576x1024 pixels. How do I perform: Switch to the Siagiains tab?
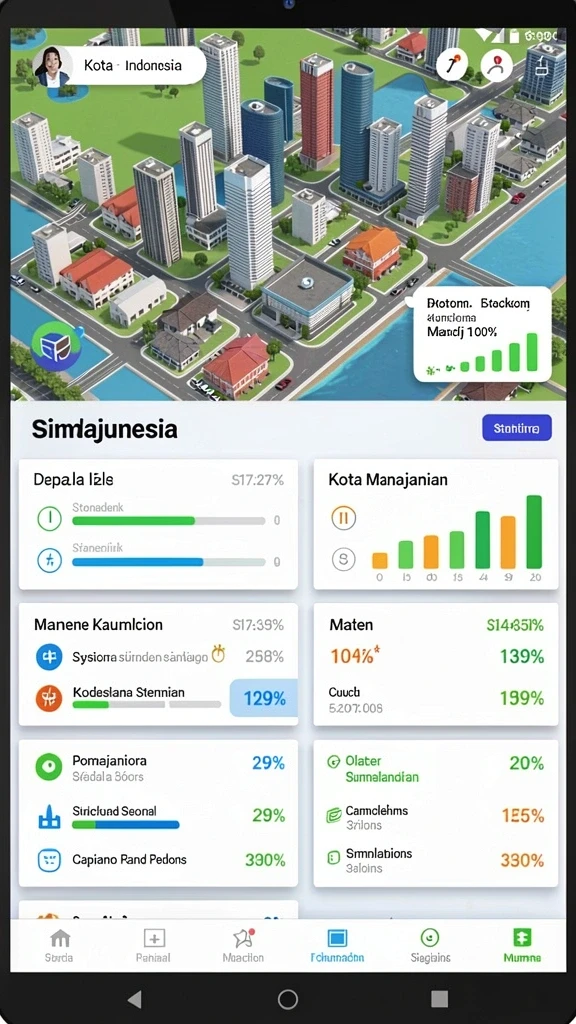[430, 946]
